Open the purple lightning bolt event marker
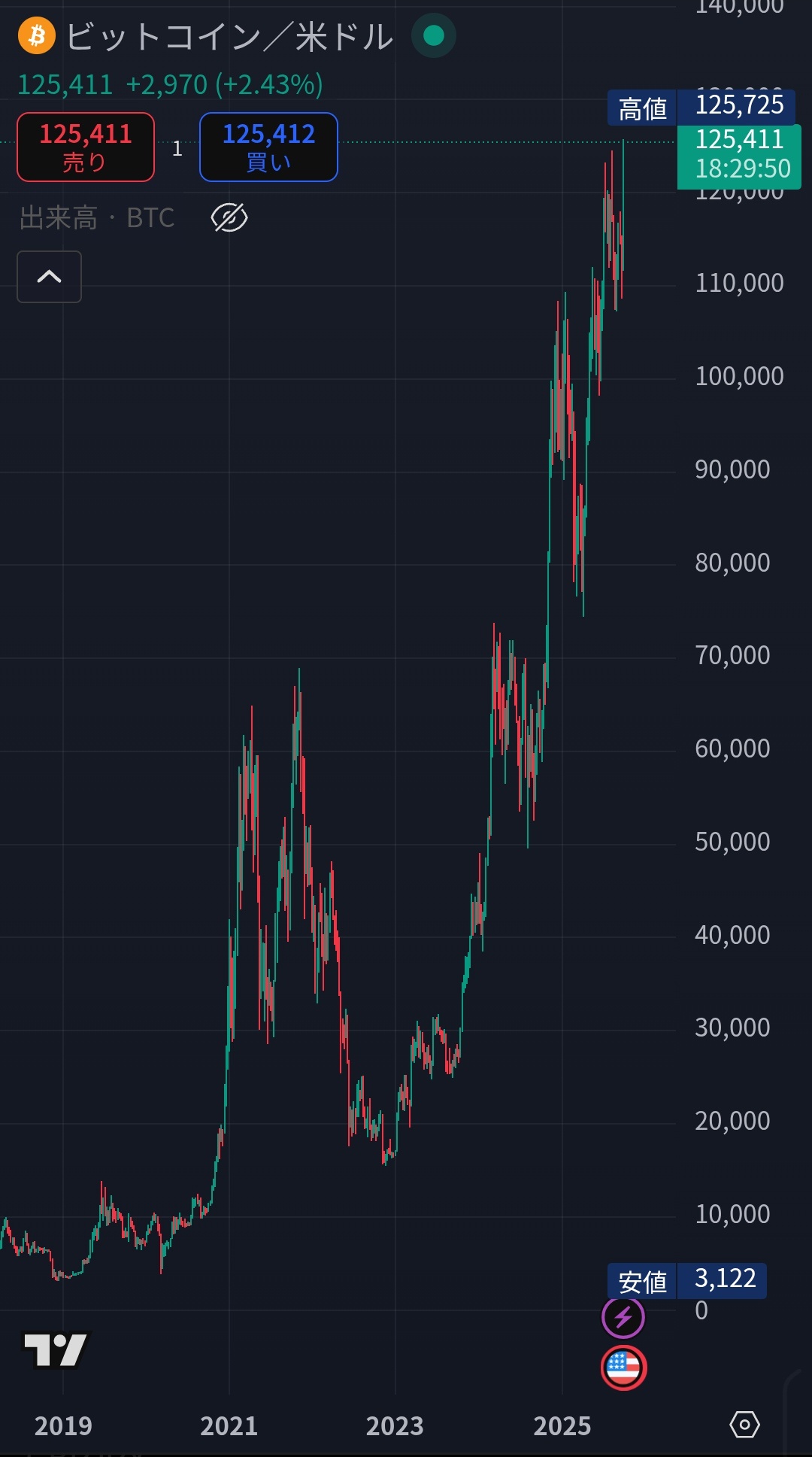Screen dimensions: 812x1457 click(x=623, y=1317)
